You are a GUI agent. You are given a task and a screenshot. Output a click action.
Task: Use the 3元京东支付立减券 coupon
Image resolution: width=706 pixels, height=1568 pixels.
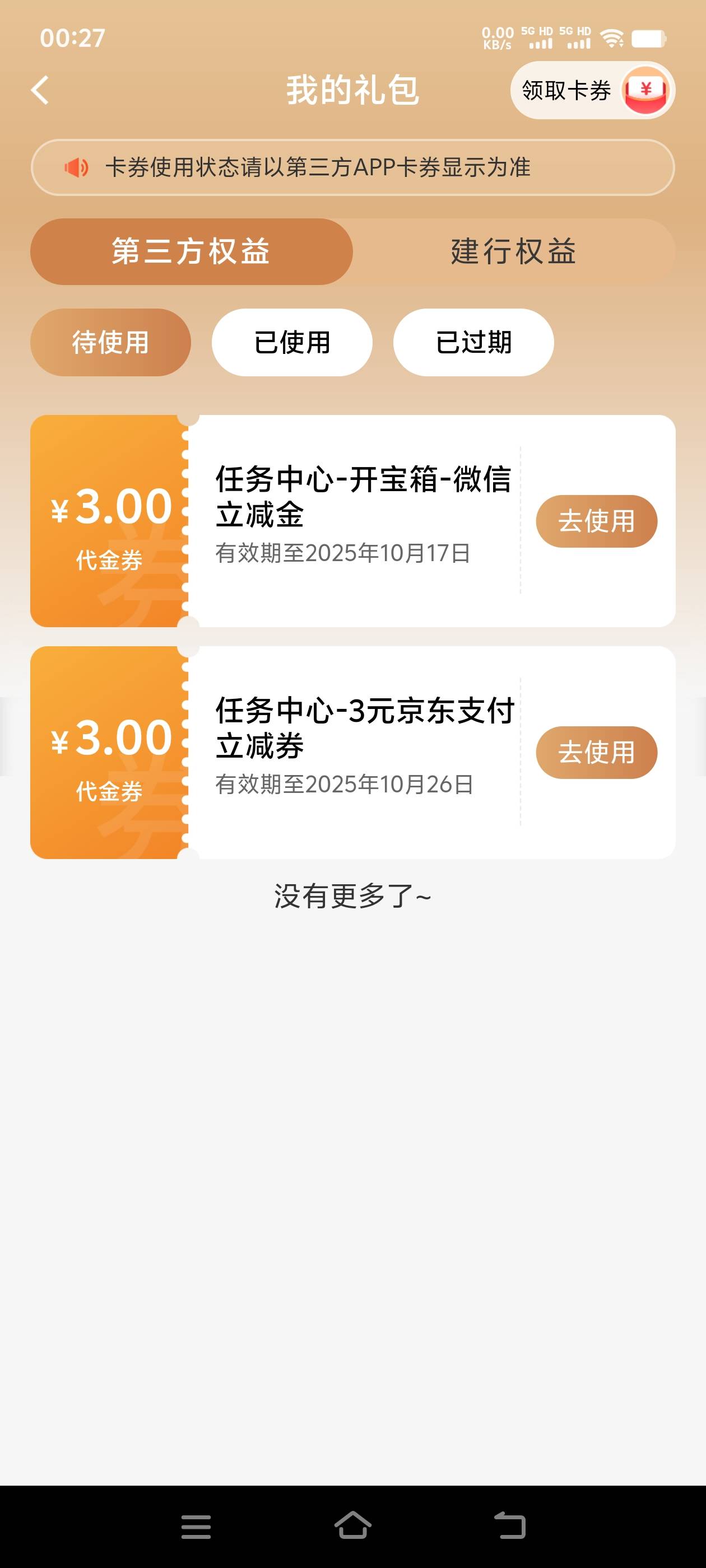(596, 752)
